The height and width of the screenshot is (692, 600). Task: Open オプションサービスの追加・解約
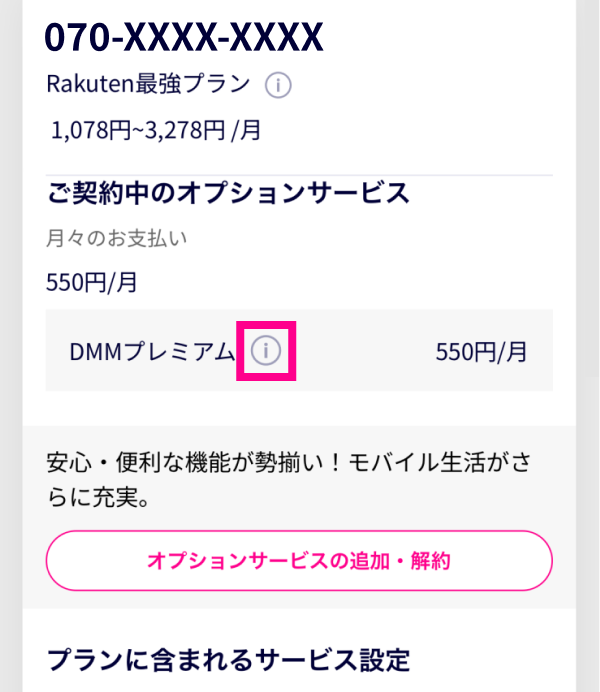click(299, 560)
